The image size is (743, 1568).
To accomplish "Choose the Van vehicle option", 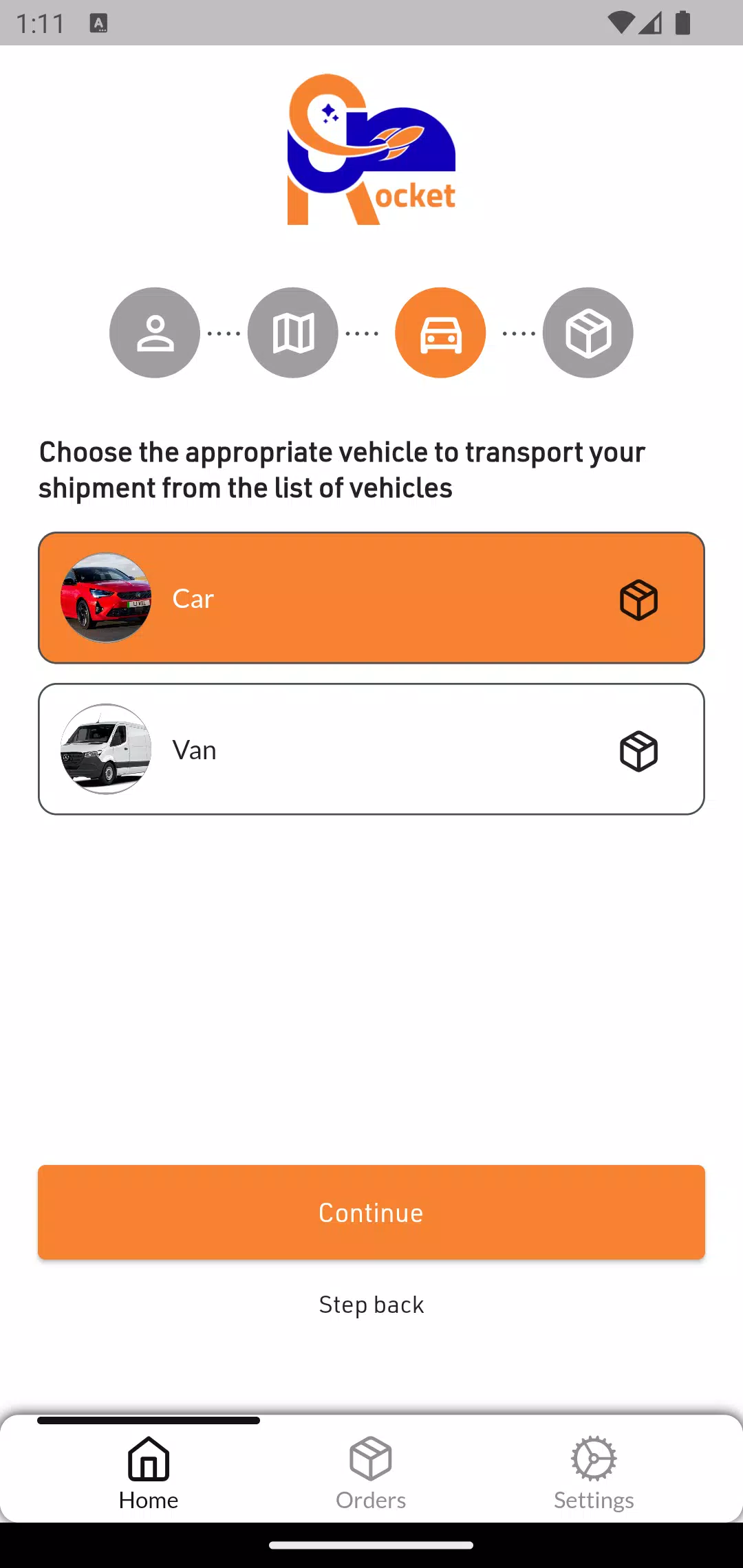I will pos(371,749).
